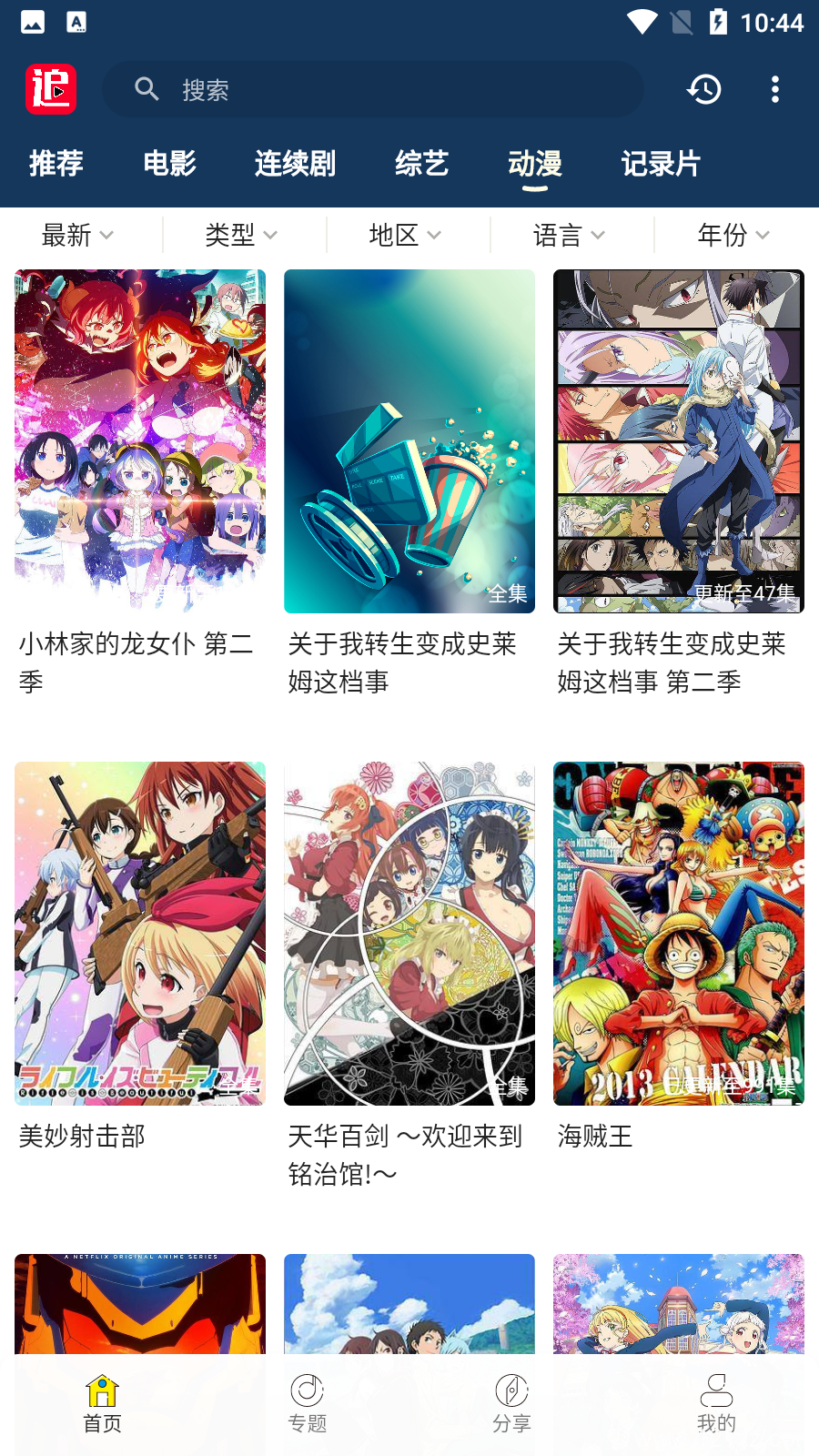Viewport: 819px width, 1456px height.
Task: Switch to the 推荐 tab
Action: [56, 164]
